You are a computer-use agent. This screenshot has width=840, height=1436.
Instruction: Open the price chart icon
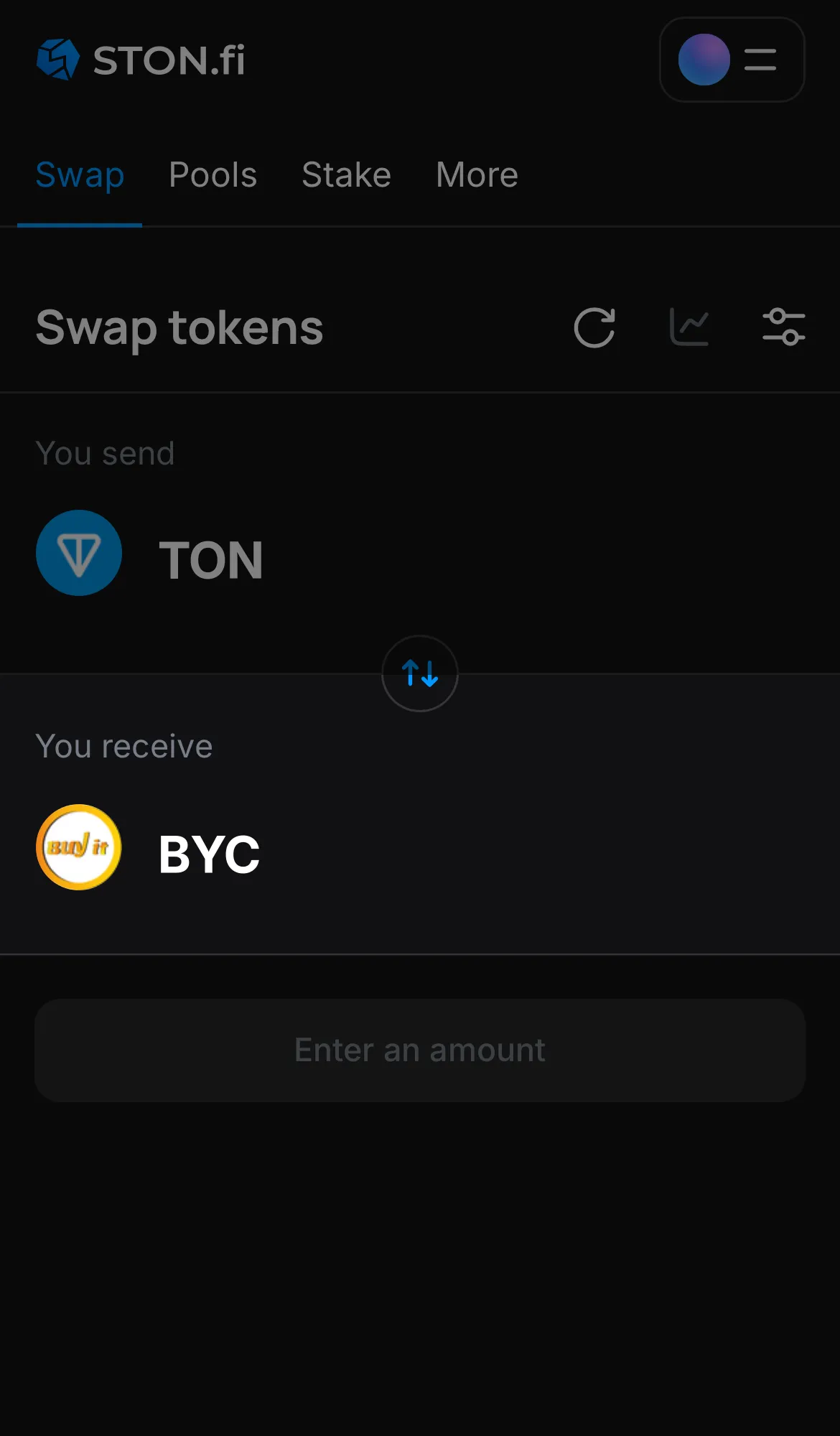688,327
